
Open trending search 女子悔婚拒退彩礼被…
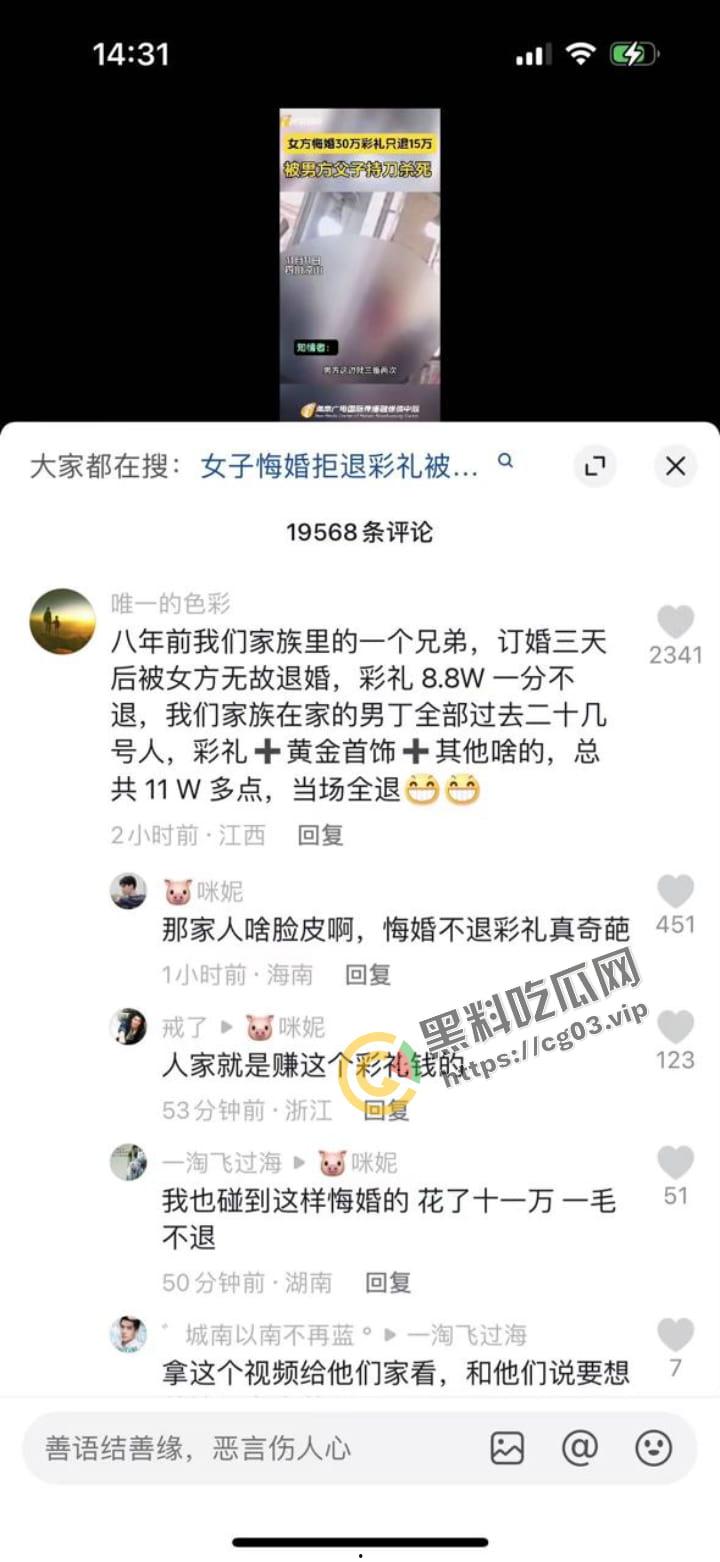[340, 466]
